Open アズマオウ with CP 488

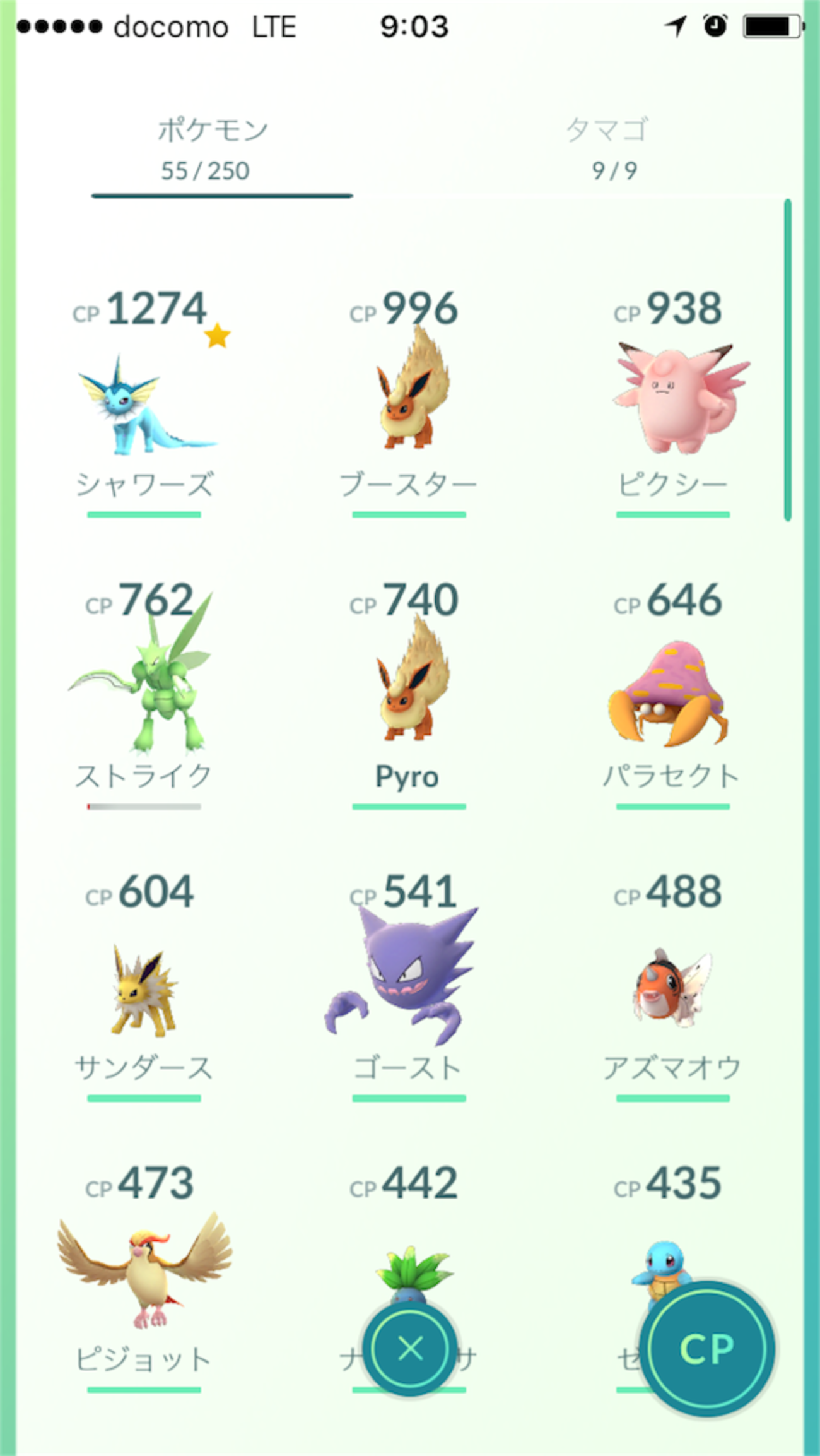(x=672, y=988)
